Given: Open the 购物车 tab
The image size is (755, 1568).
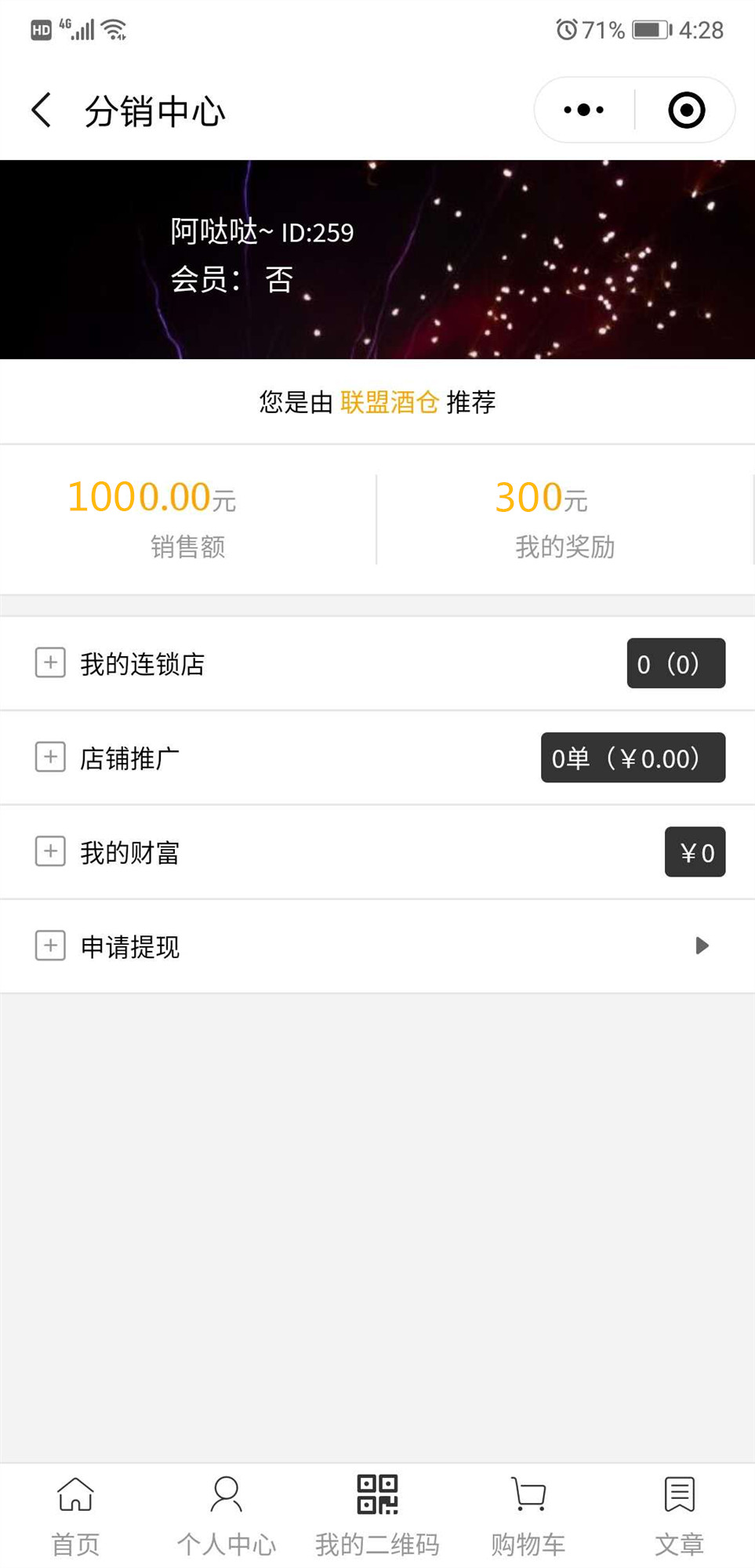Looking at the screenshot, I should [x=528, y=1515].
